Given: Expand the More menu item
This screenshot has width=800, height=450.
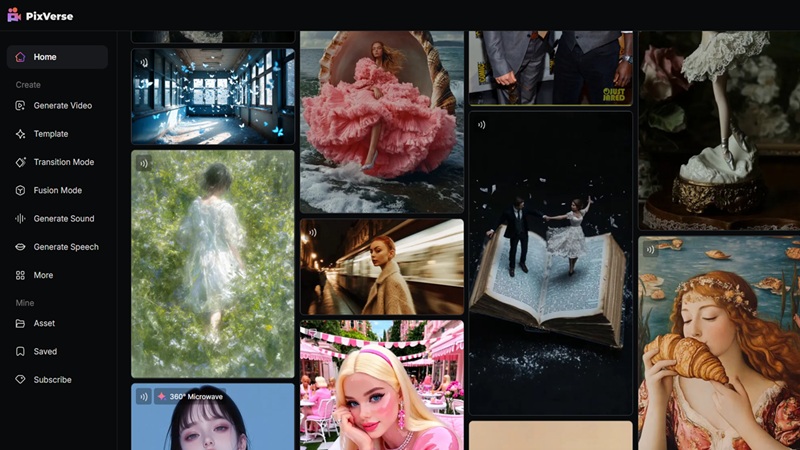Looking at the screenshot, I should [x=43, y=275].
